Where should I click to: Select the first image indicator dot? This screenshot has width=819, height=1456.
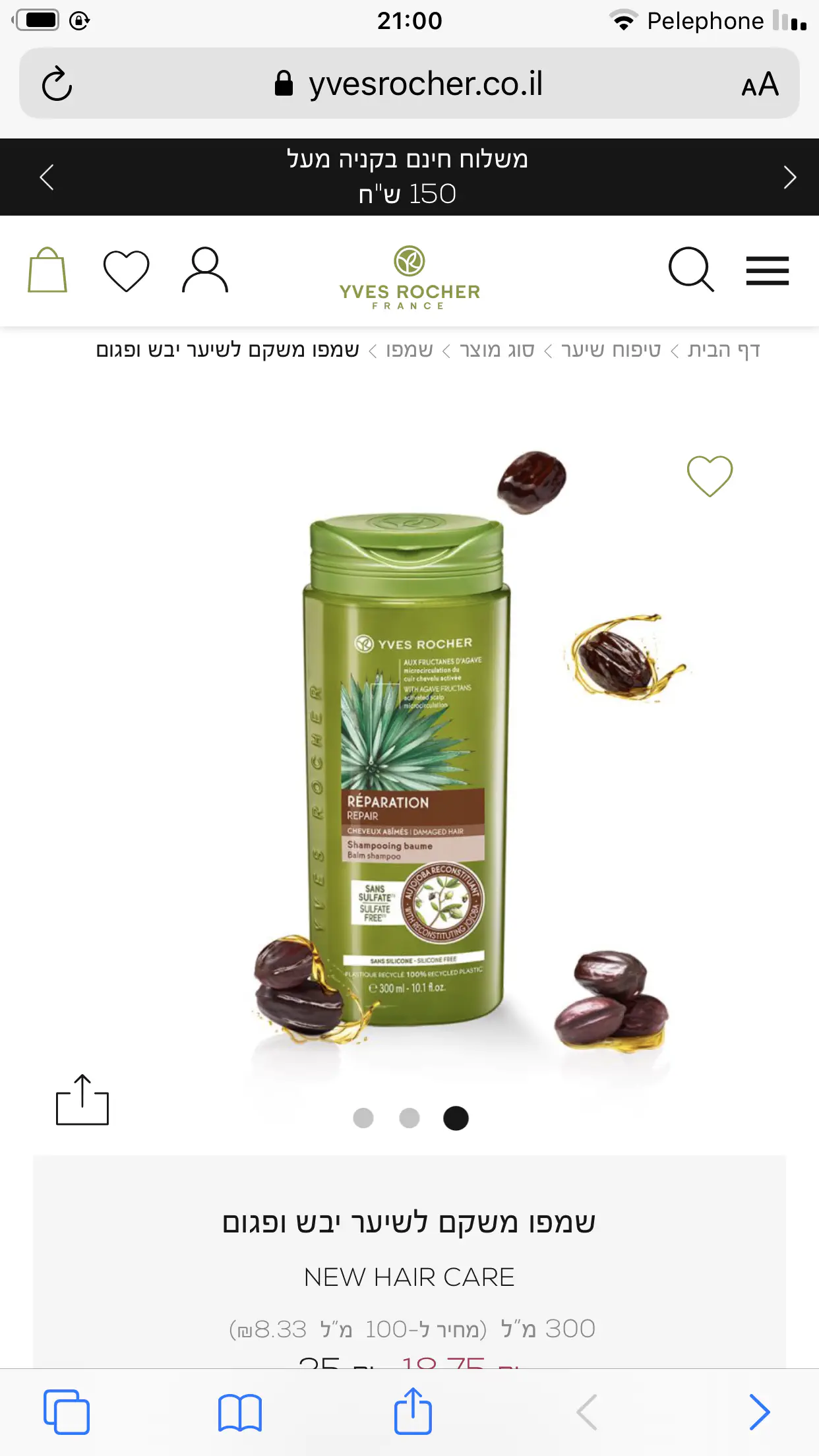click(x=363, y=1118)
